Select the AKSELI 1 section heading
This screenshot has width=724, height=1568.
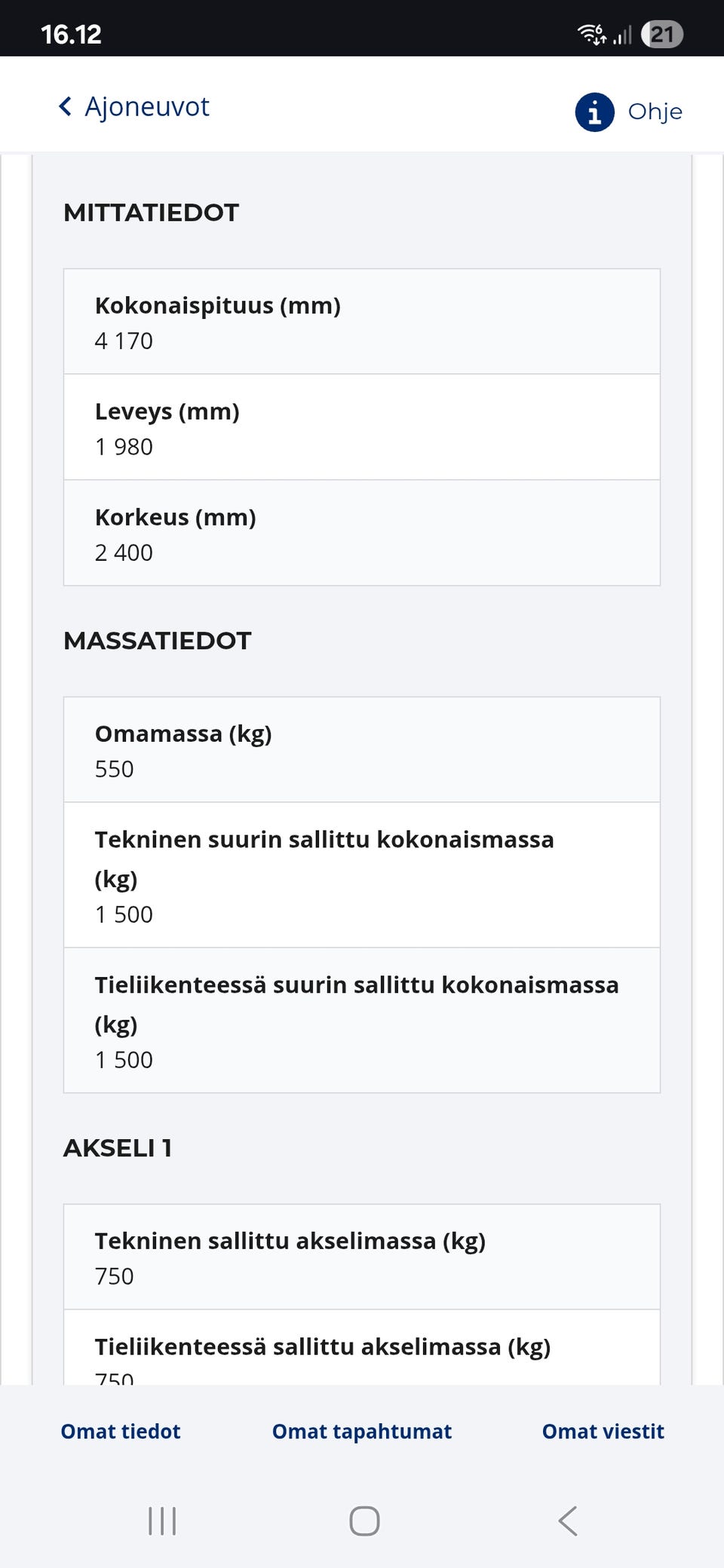tap(118, 1149)
